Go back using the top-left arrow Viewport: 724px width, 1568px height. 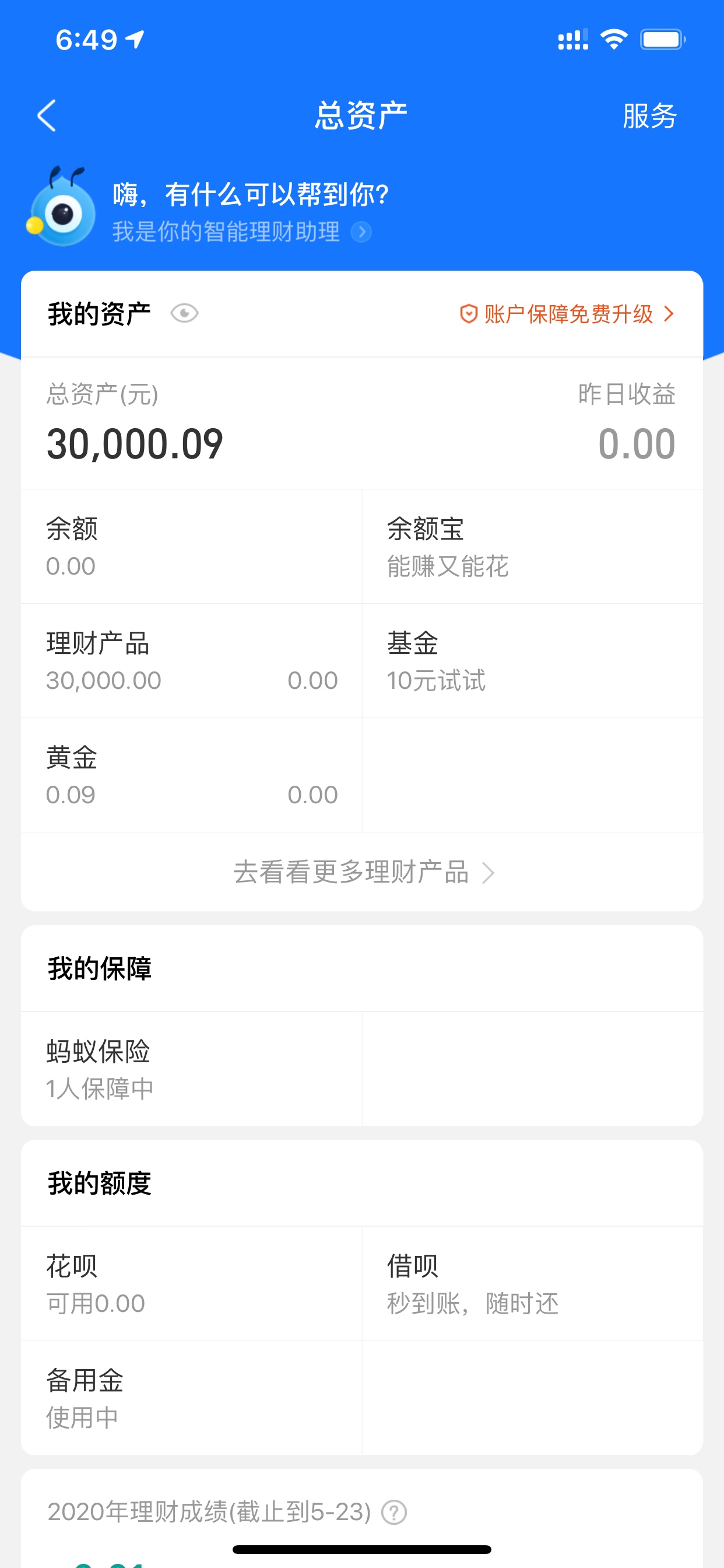point(47,116)
